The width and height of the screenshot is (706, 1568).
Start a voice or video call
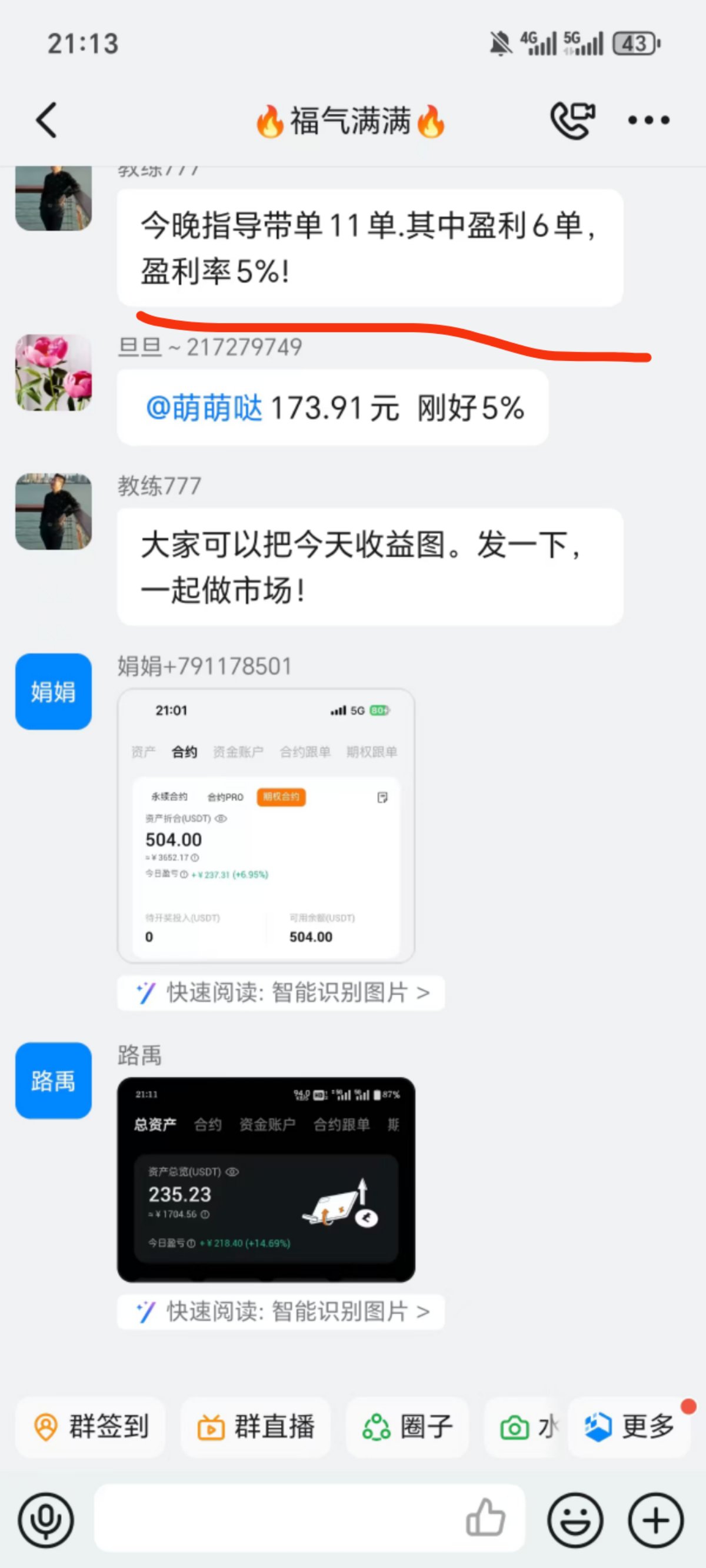tap(572, 120)
